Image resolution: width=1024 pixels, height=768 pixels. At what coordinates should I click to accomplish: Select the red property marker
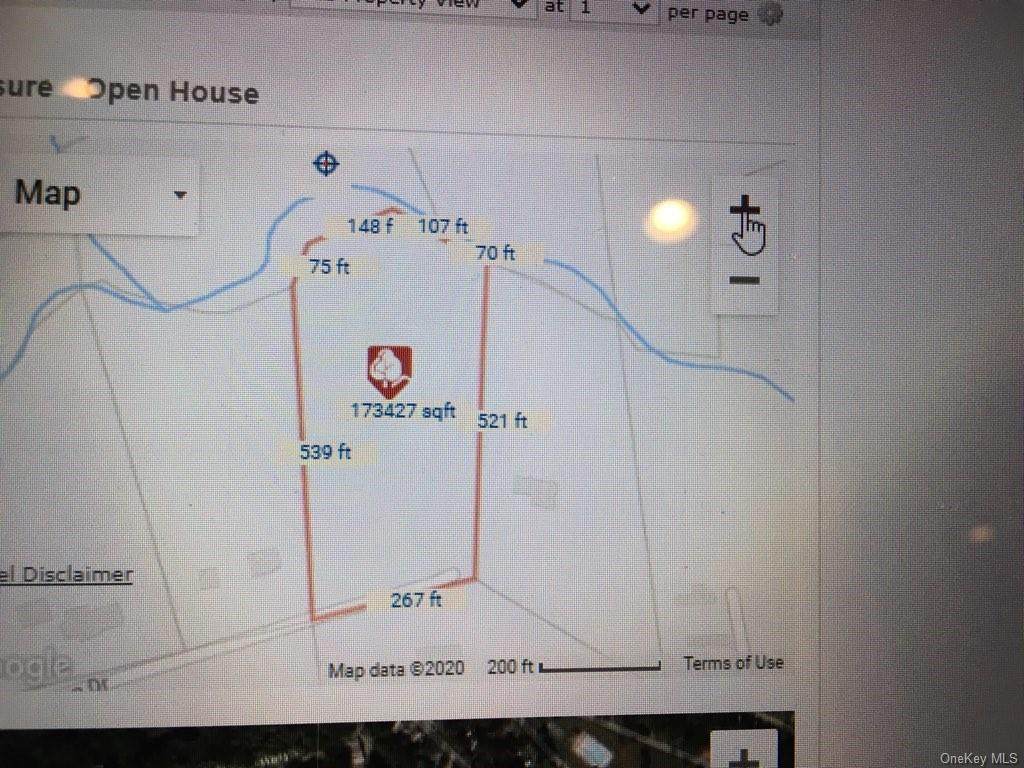(389, 372)
